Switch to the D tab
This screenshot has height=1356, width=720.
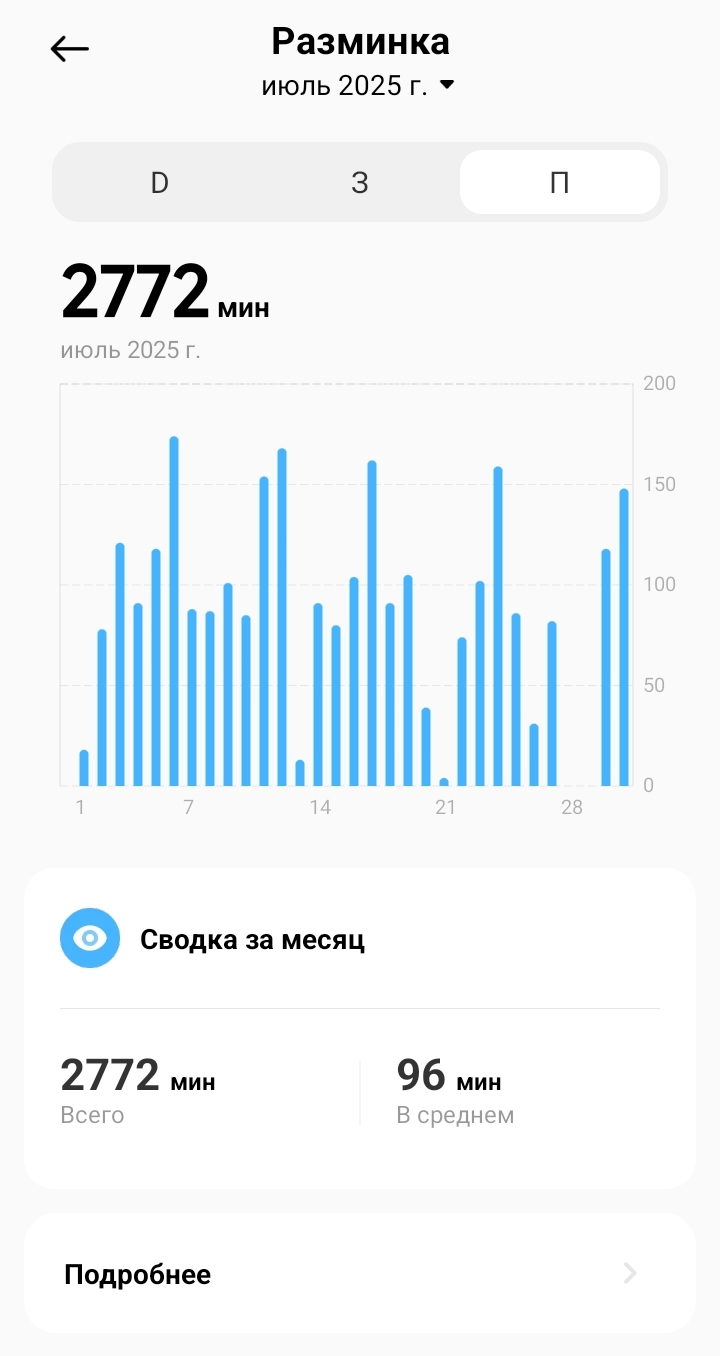[160, 183]
